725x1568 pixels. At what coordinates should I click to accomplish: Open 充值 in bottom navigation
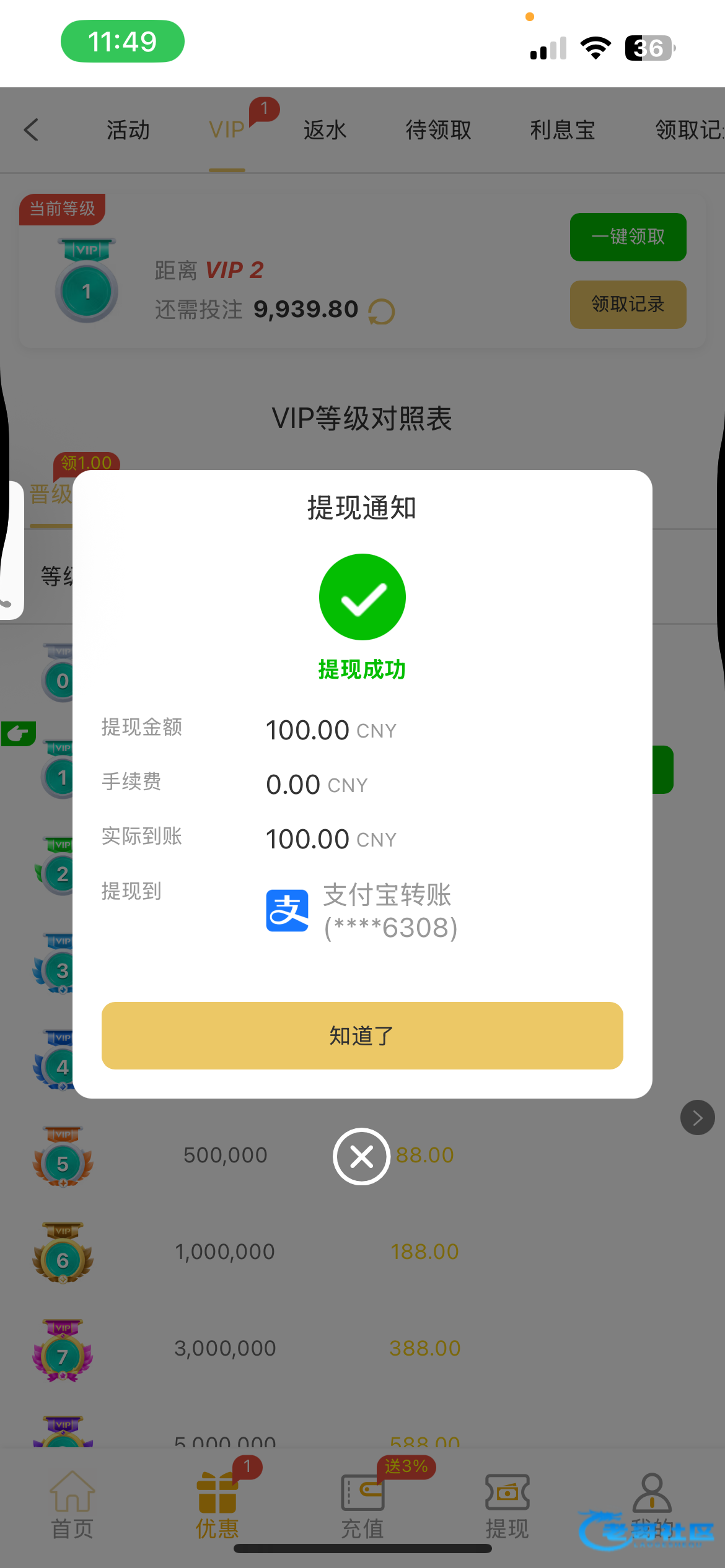point(362,1505)
